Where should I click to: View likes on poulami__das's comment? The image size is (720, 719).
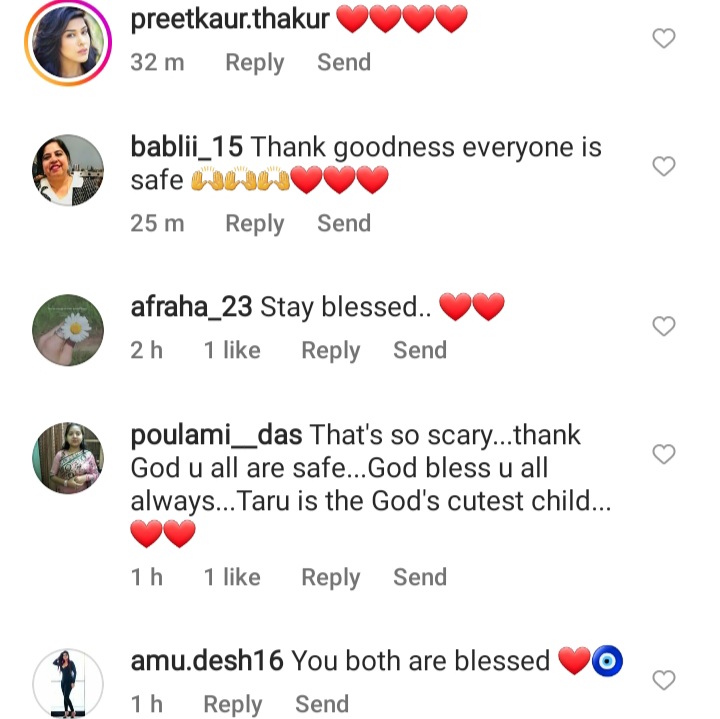(x=232, y=577)
